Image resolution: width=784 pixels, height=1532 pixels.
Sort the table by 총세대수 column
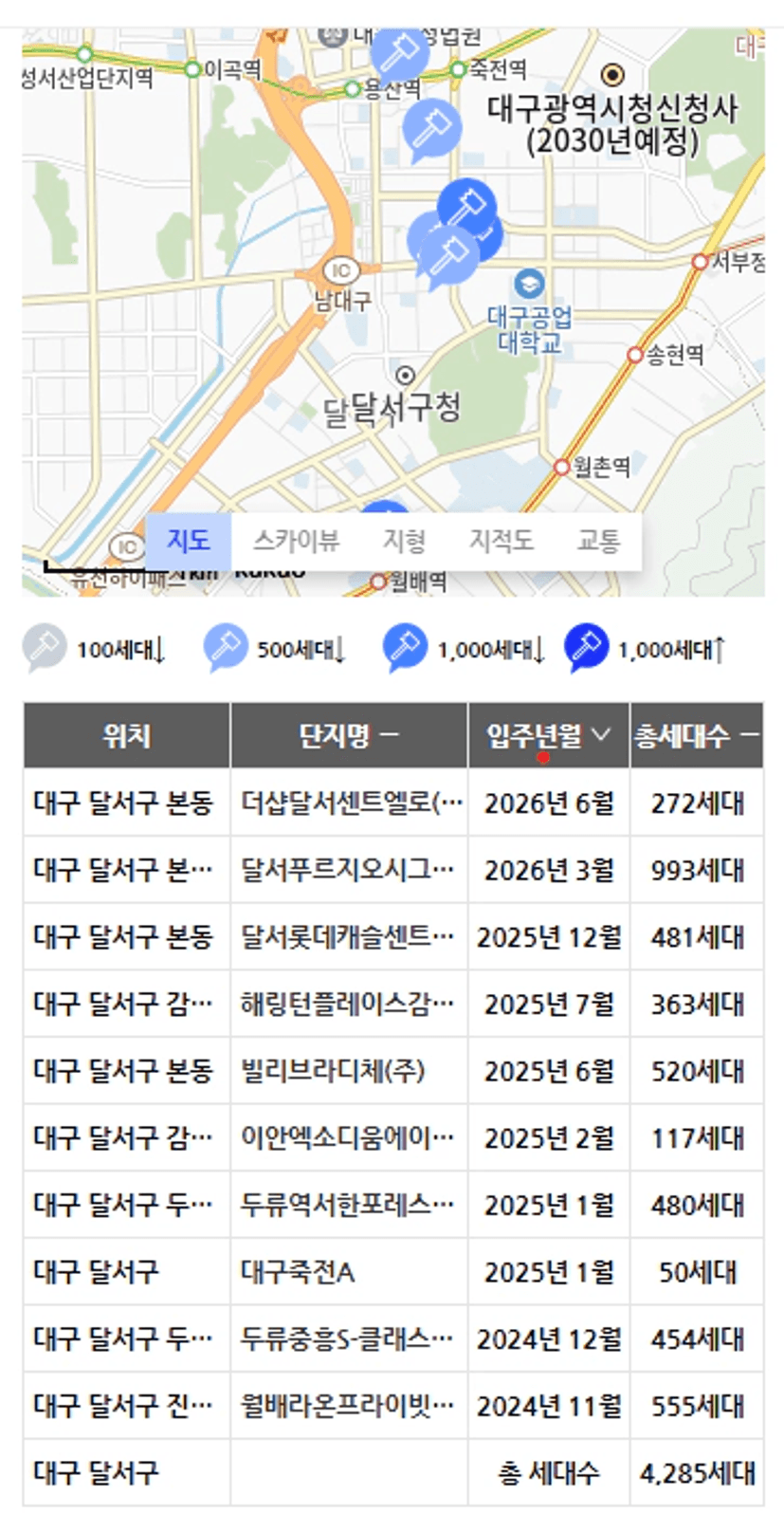point(697,735)
